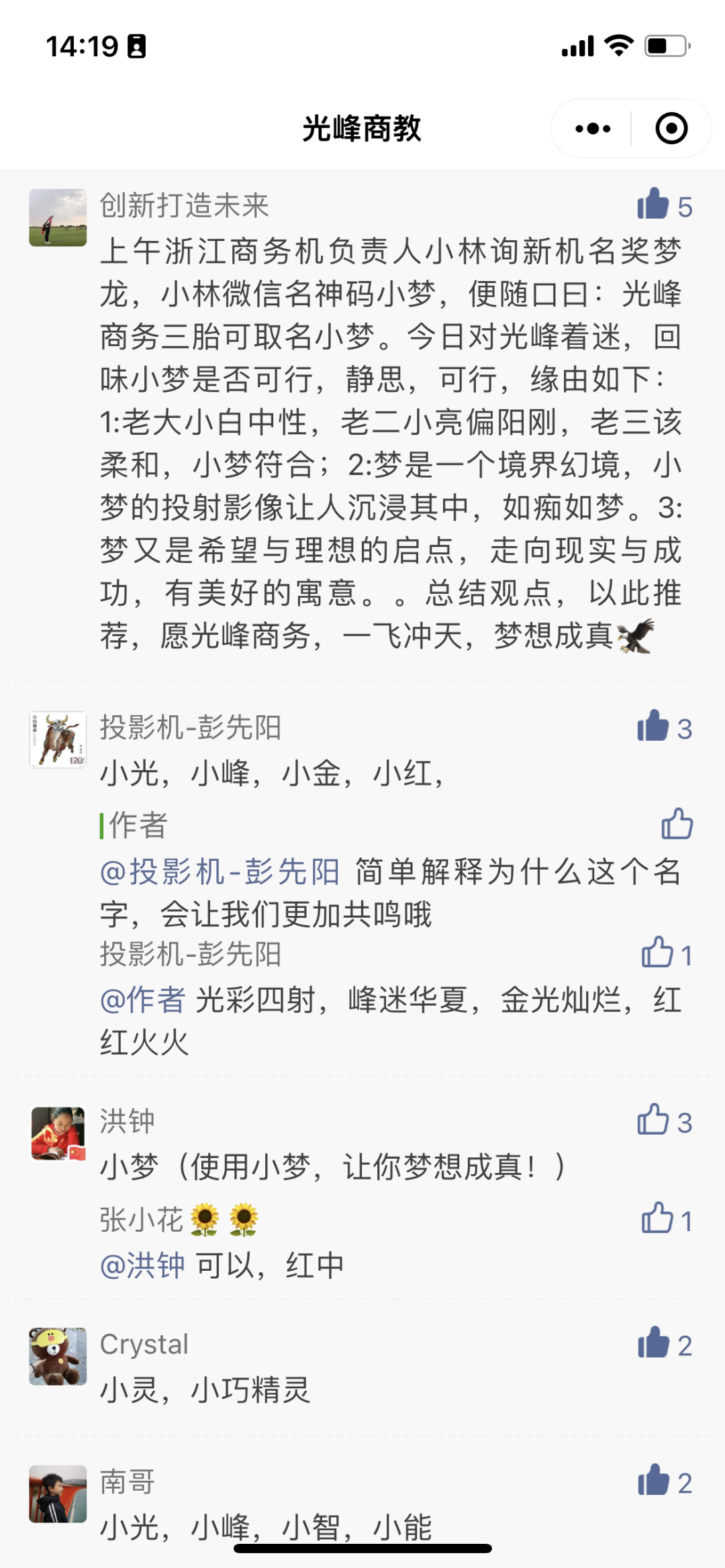Like 投影机-彭先阳's comment 小光，小峰，小金，小红

[653, 726]
